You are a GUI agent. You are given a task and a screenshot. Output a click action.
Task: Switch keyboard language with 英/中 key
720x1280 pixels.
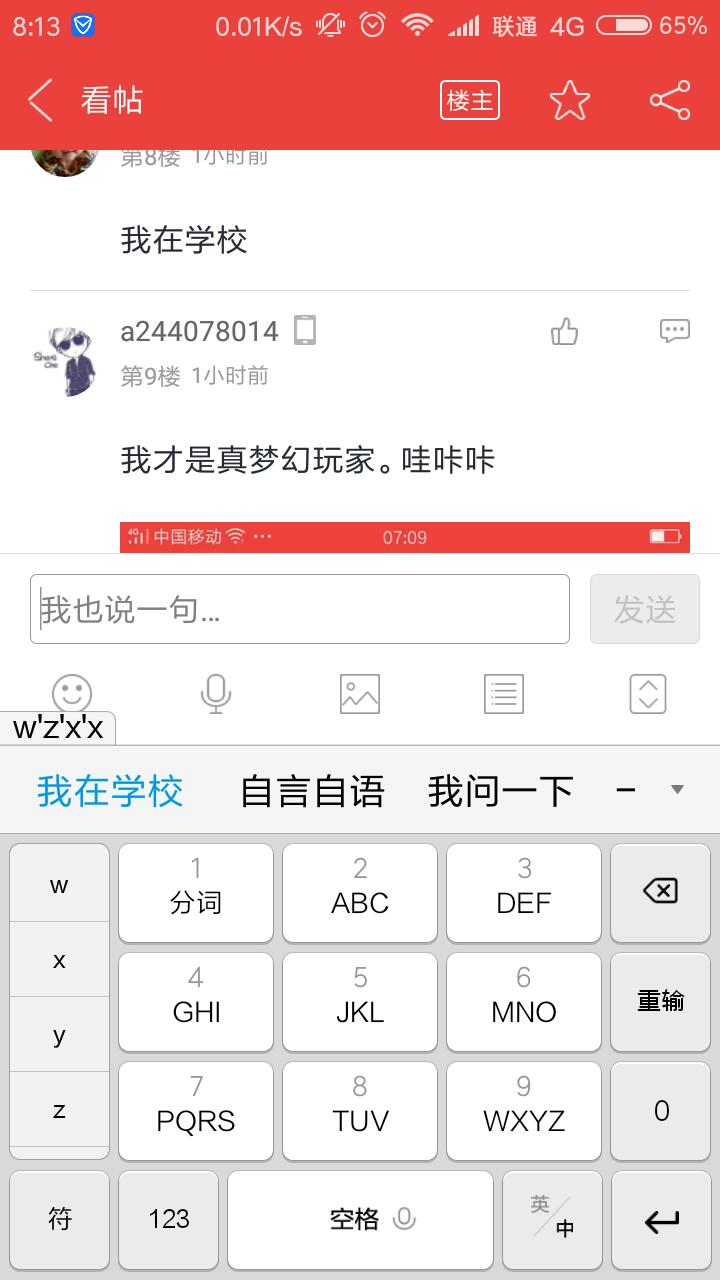pos(552,1218)
